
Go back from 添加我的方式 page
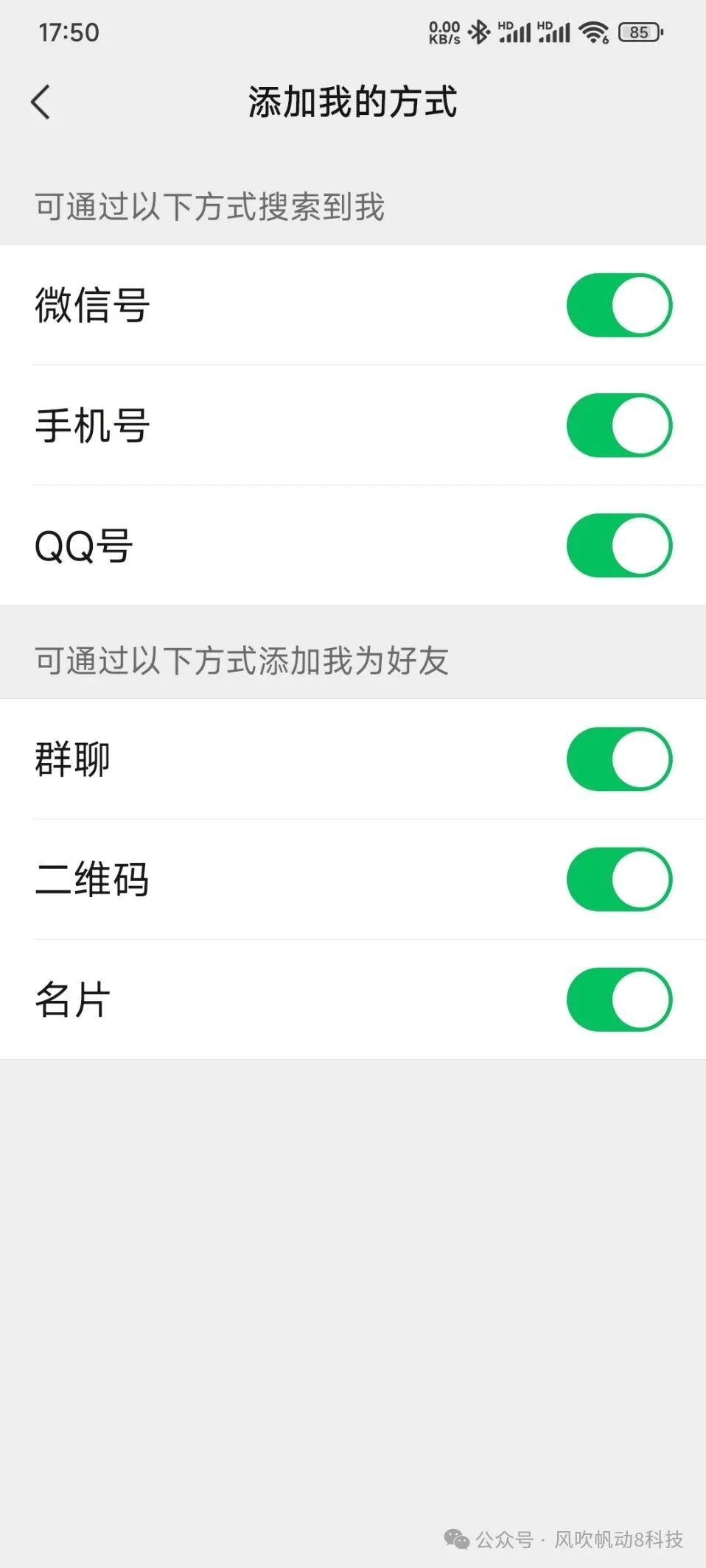[41, 102]
